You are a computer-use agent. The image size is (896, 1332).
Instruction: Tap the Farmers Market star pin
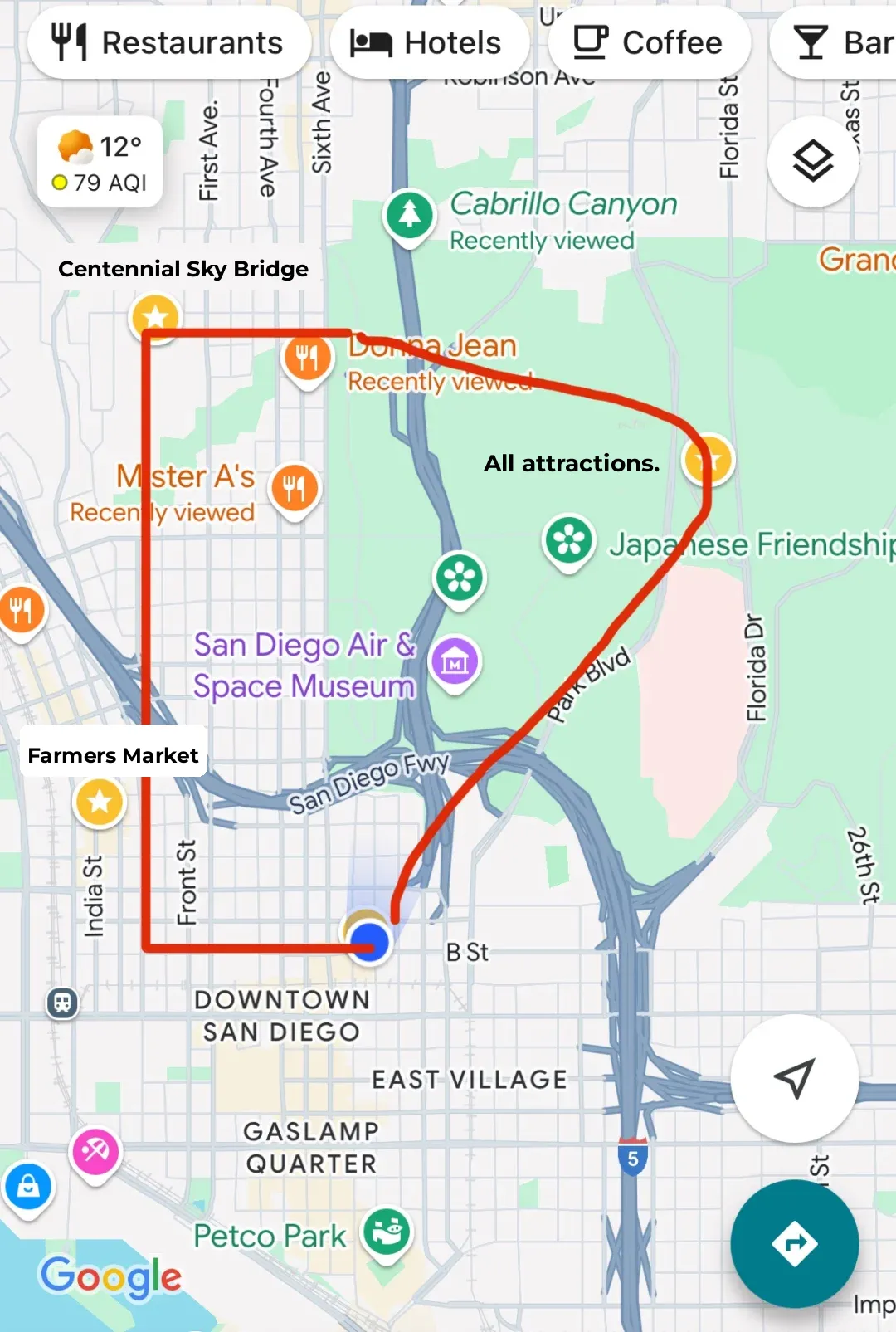[99, 801]
